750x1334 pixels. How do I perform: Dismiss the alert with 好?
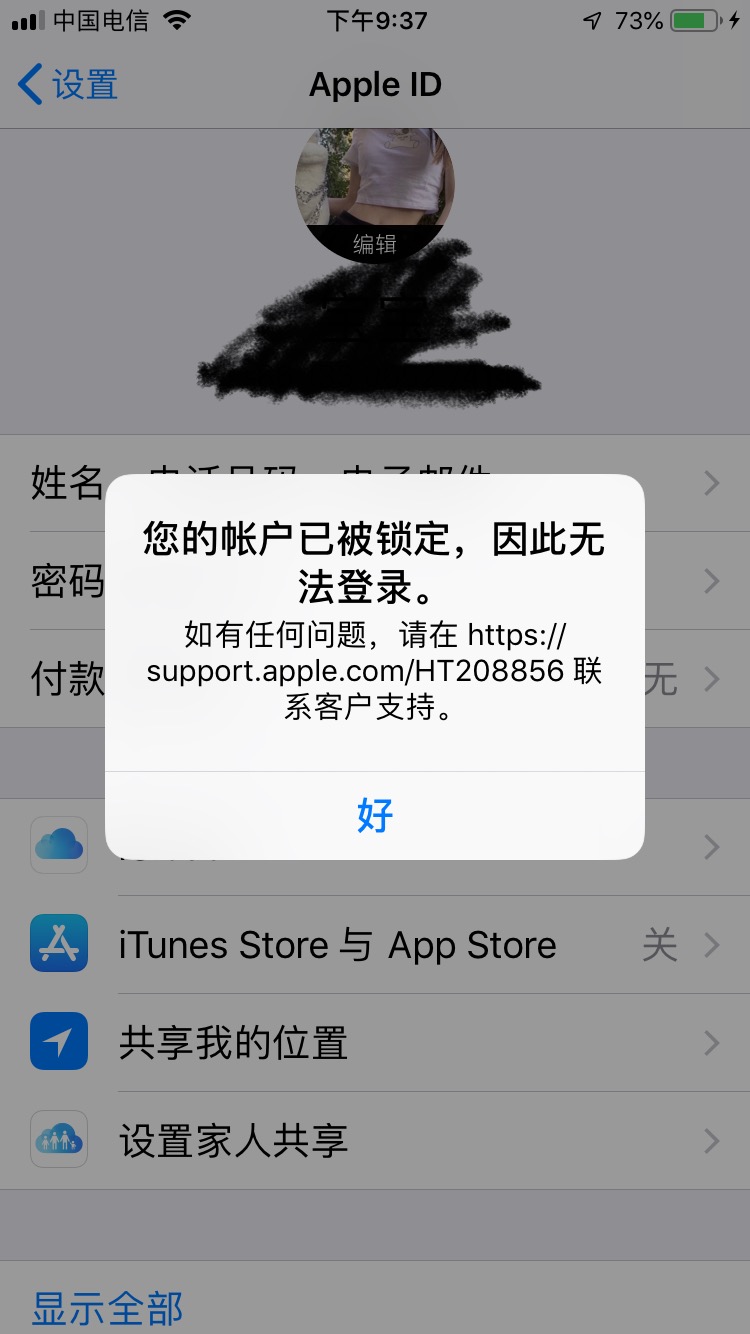click(x=375, y=815)
